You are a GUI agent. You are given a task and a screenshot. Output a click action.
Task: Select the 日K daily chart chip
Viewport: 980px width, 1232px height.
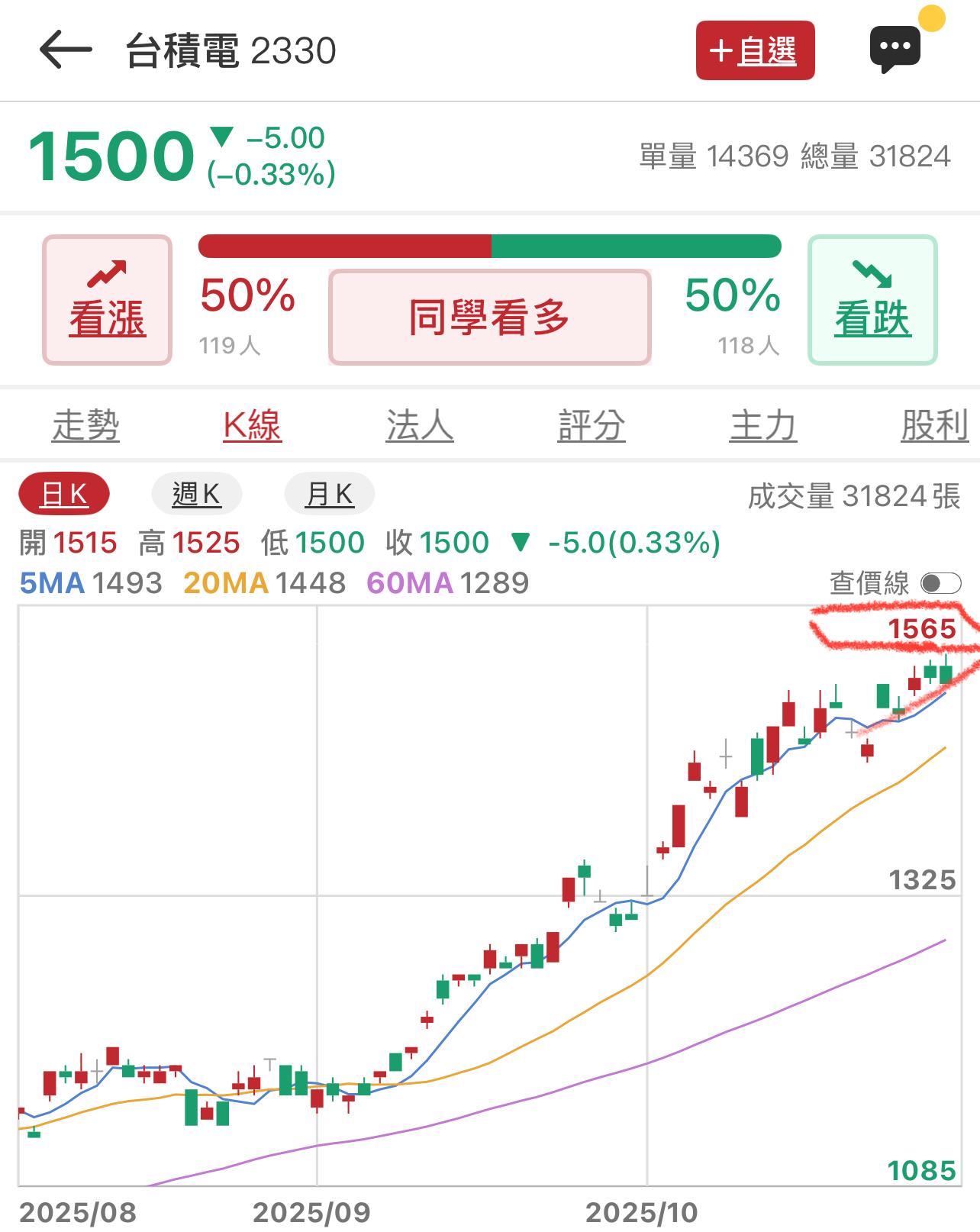64,494
